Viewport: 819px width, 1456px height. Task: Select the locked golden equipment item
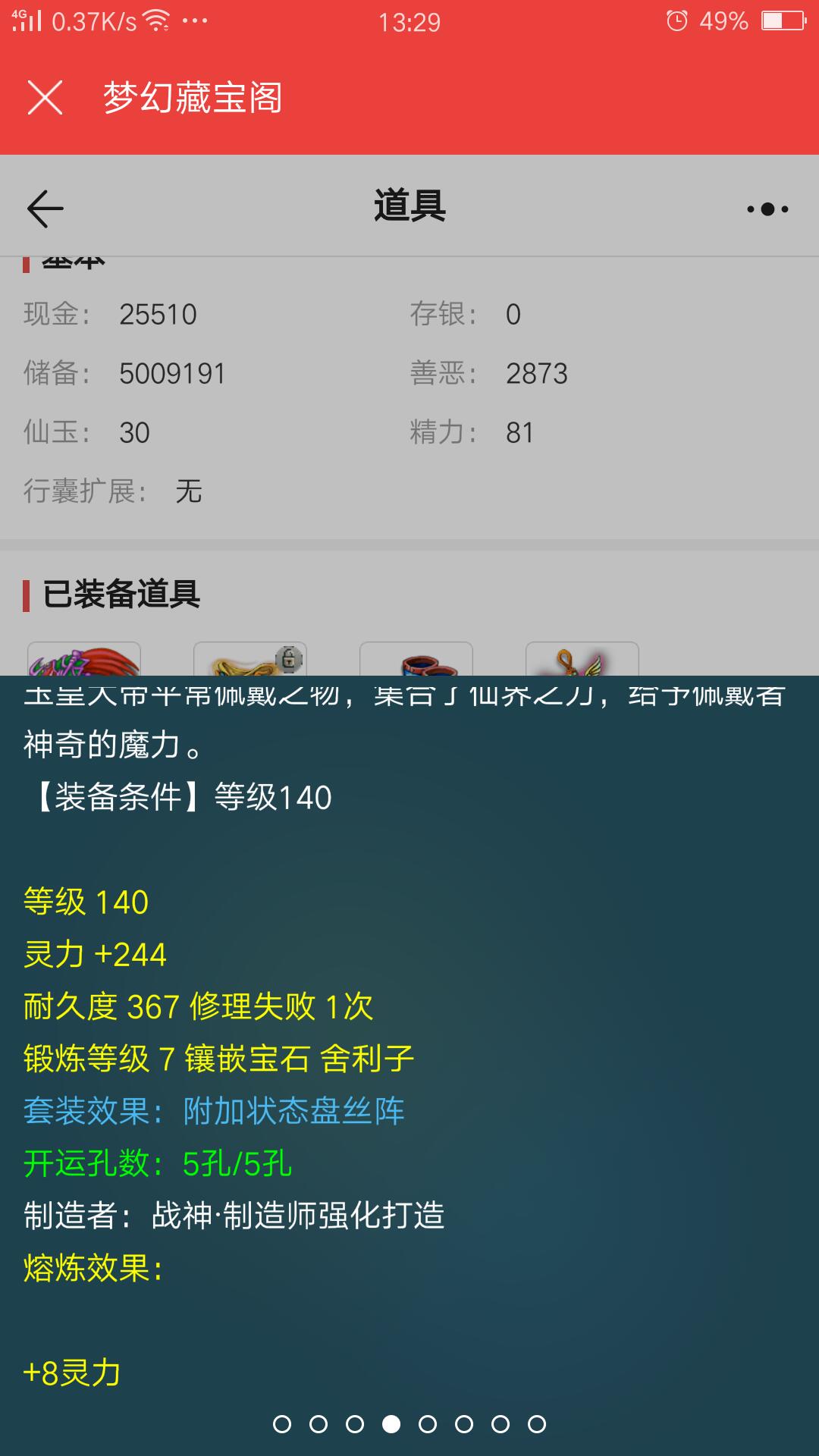click(x=250, y=659)
